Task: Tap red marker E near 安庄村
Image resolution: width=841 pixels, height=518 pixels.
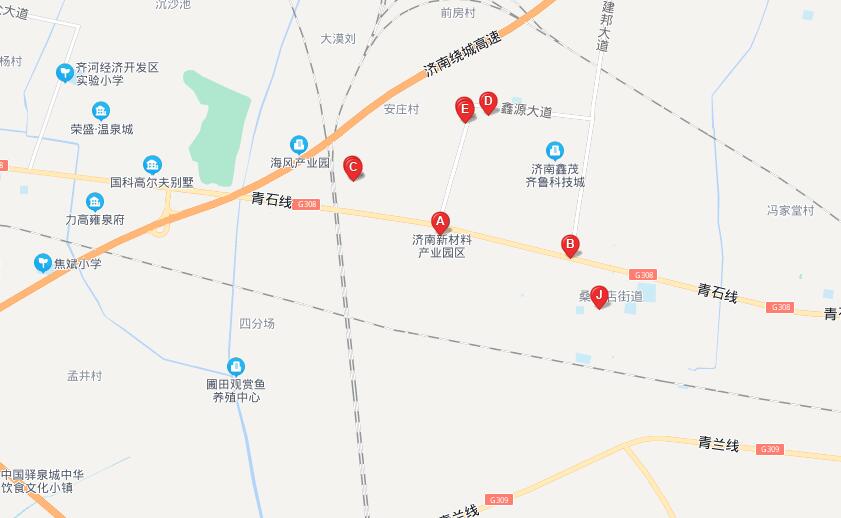Action: [465, 108]
